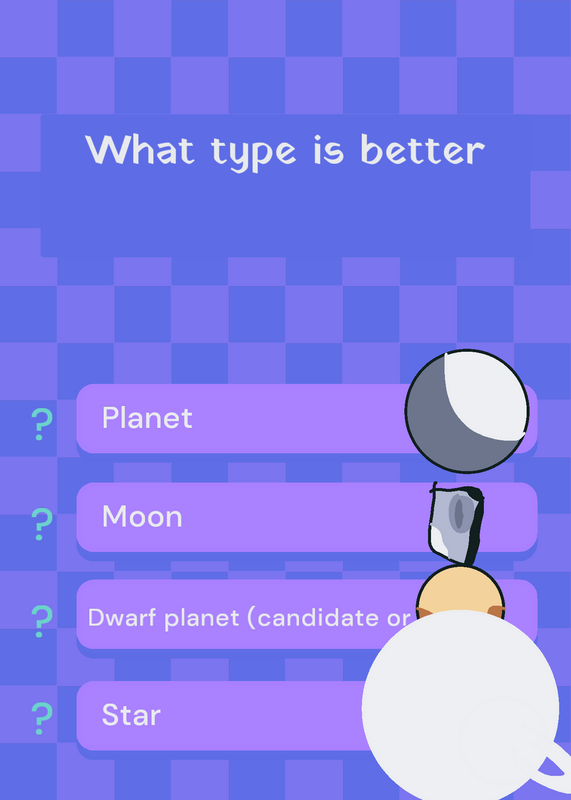Pick the Dwarf planet answer
Viewport: 571px width, 800px height.
pyautogui.click(x=306, y=614)
